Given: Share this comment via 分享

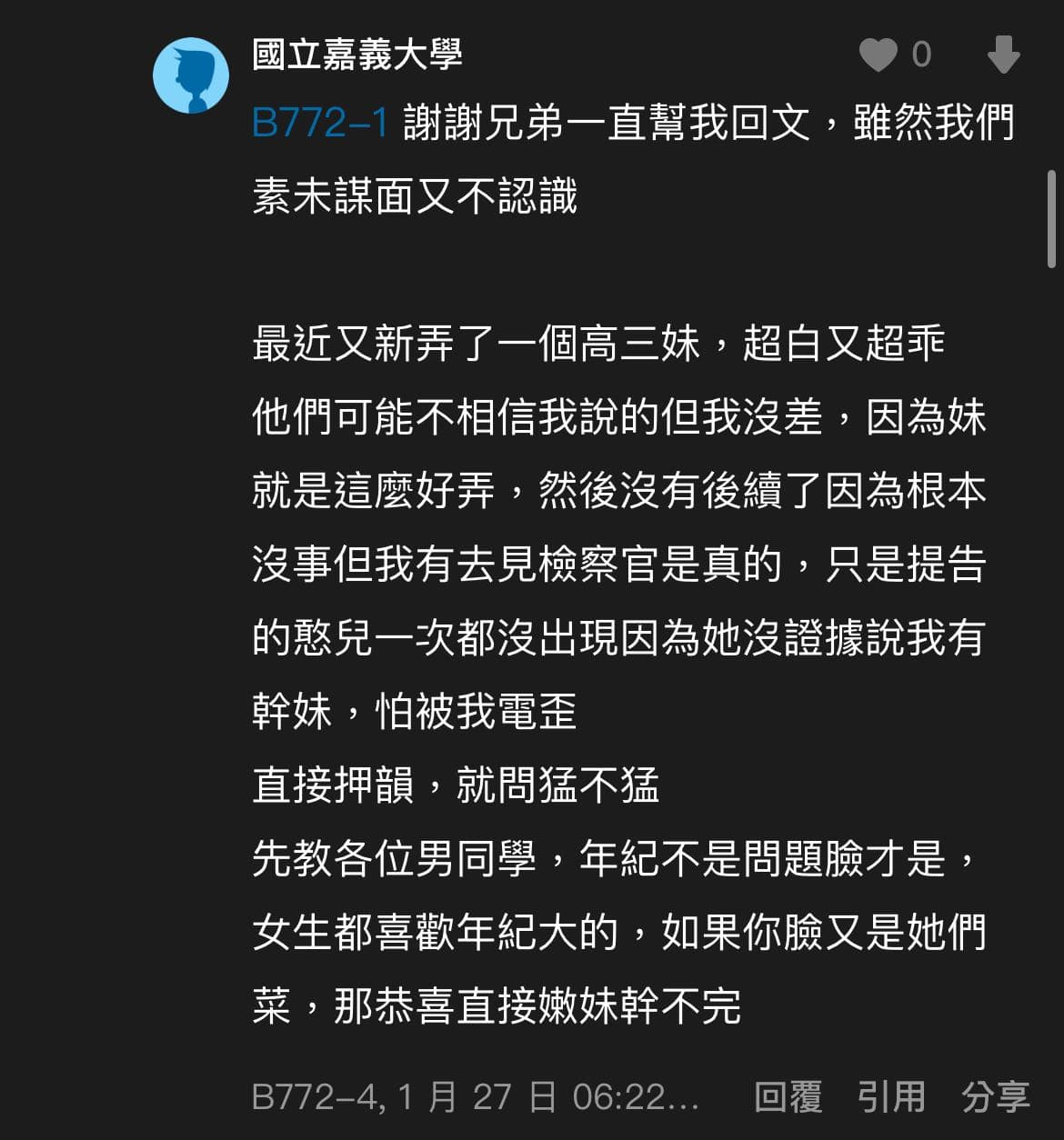Looking at the screenshot, I should 996,1096.
